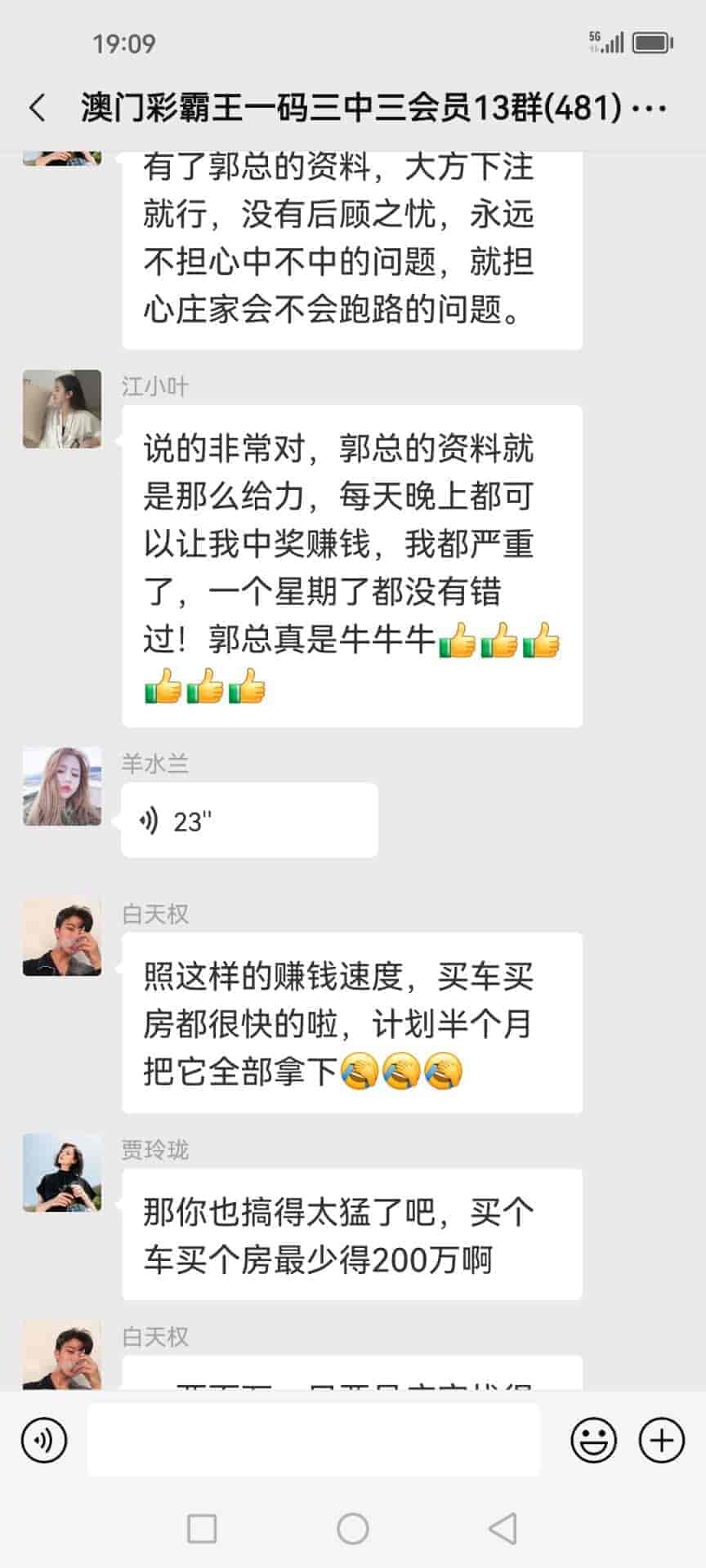The width and height of the screenshot is (706, 1568).
Task: Open 白天权's avatar above the car-buying message
Action: pos(62,938)
